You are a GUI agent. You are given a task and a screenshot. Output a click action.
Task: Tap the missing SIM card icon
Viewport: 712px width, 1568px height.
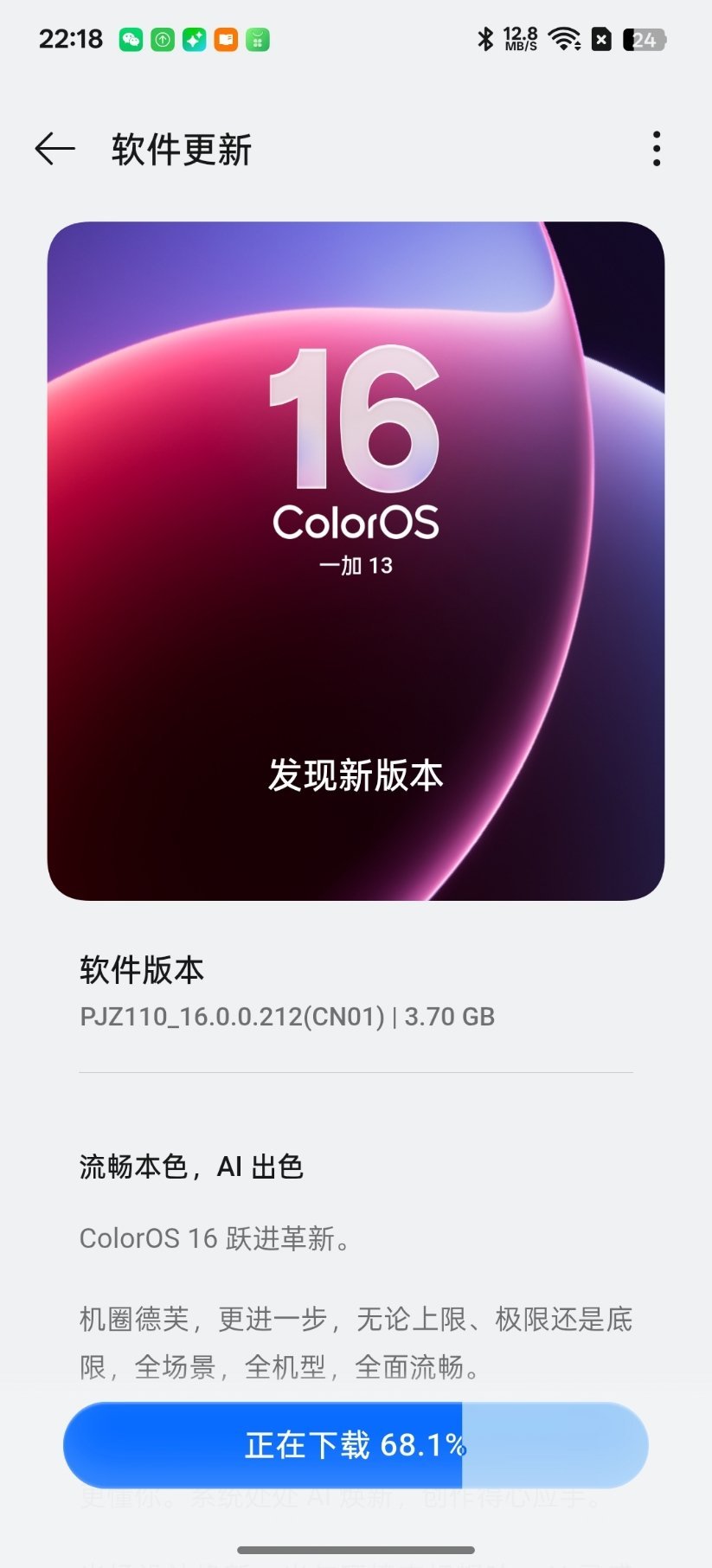coord(600,38)
